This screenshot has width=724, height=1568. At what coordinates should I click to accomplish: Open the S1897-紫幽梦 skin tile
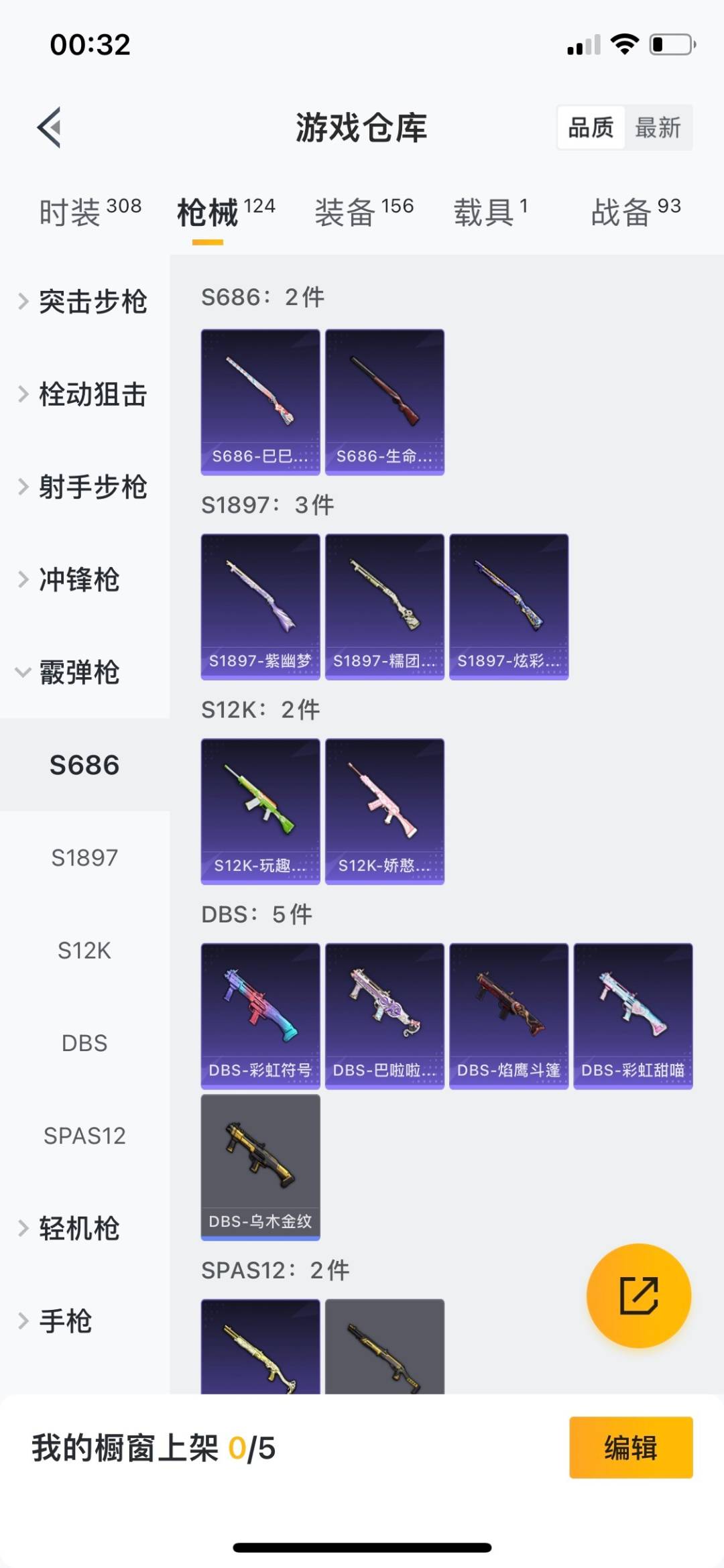coord(260,607)
